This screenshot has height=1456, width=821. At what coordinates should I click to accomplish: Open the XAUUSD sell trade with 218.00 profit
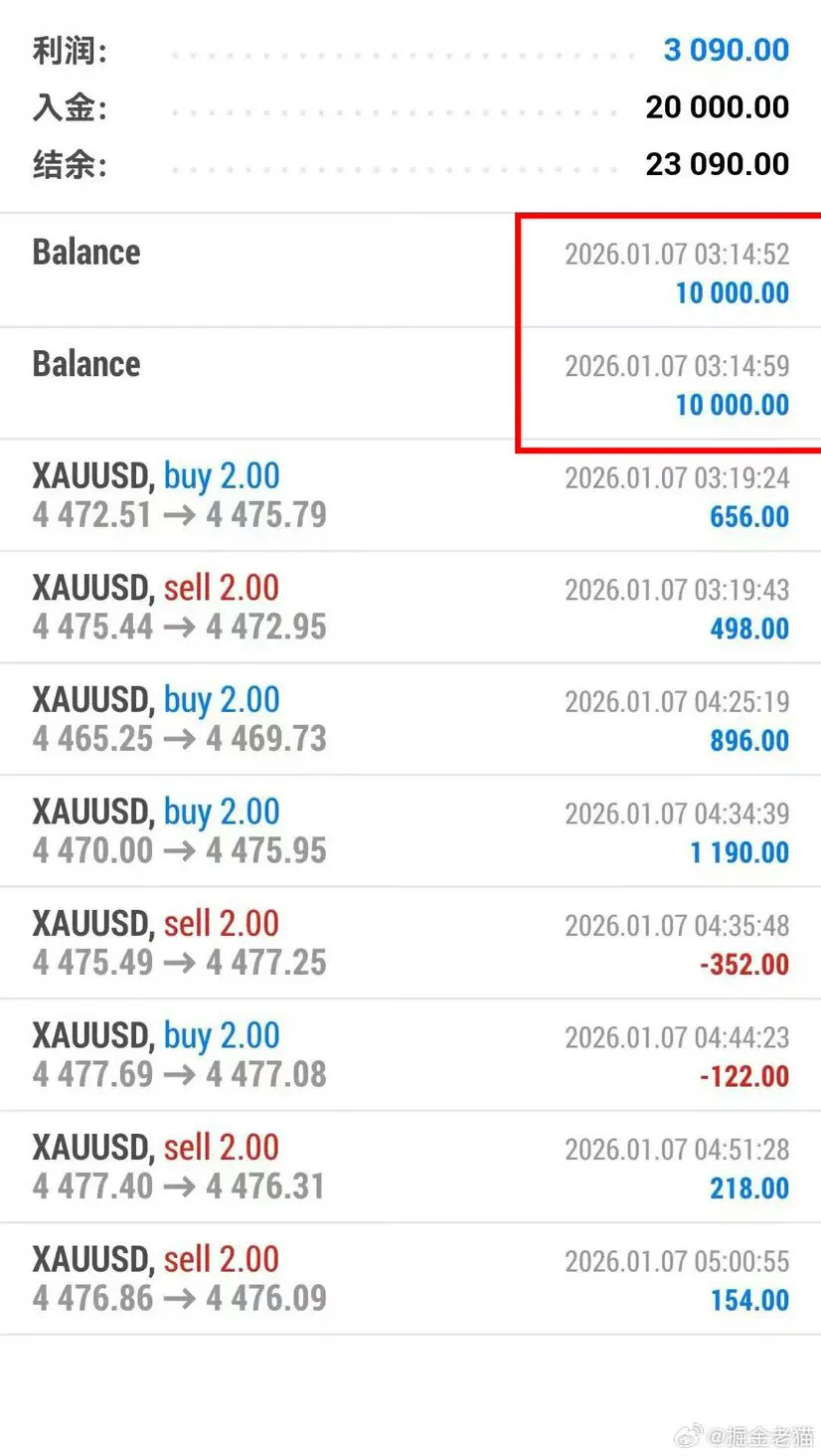pos(410,1167)
